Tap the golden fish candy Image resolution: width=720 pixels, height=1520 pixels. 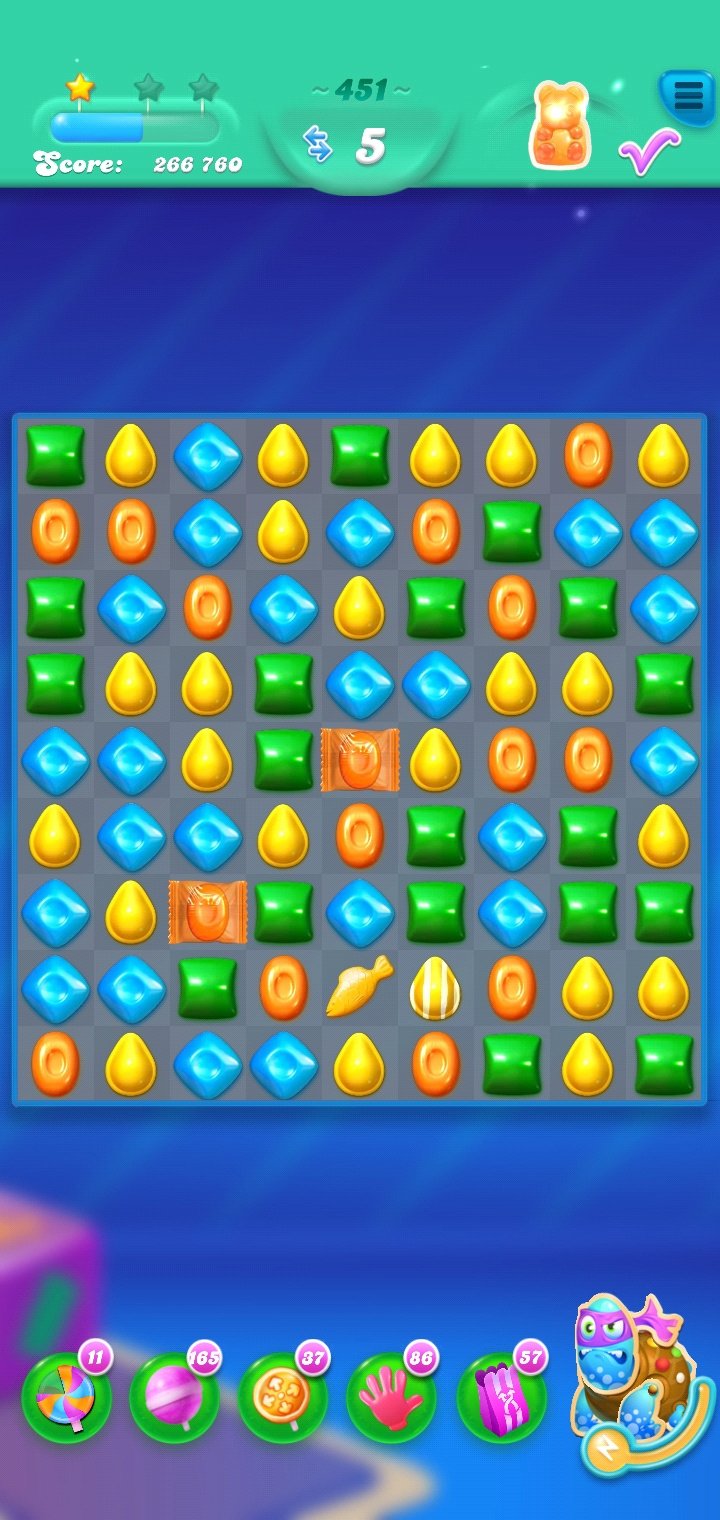click(x=359, y=986)
